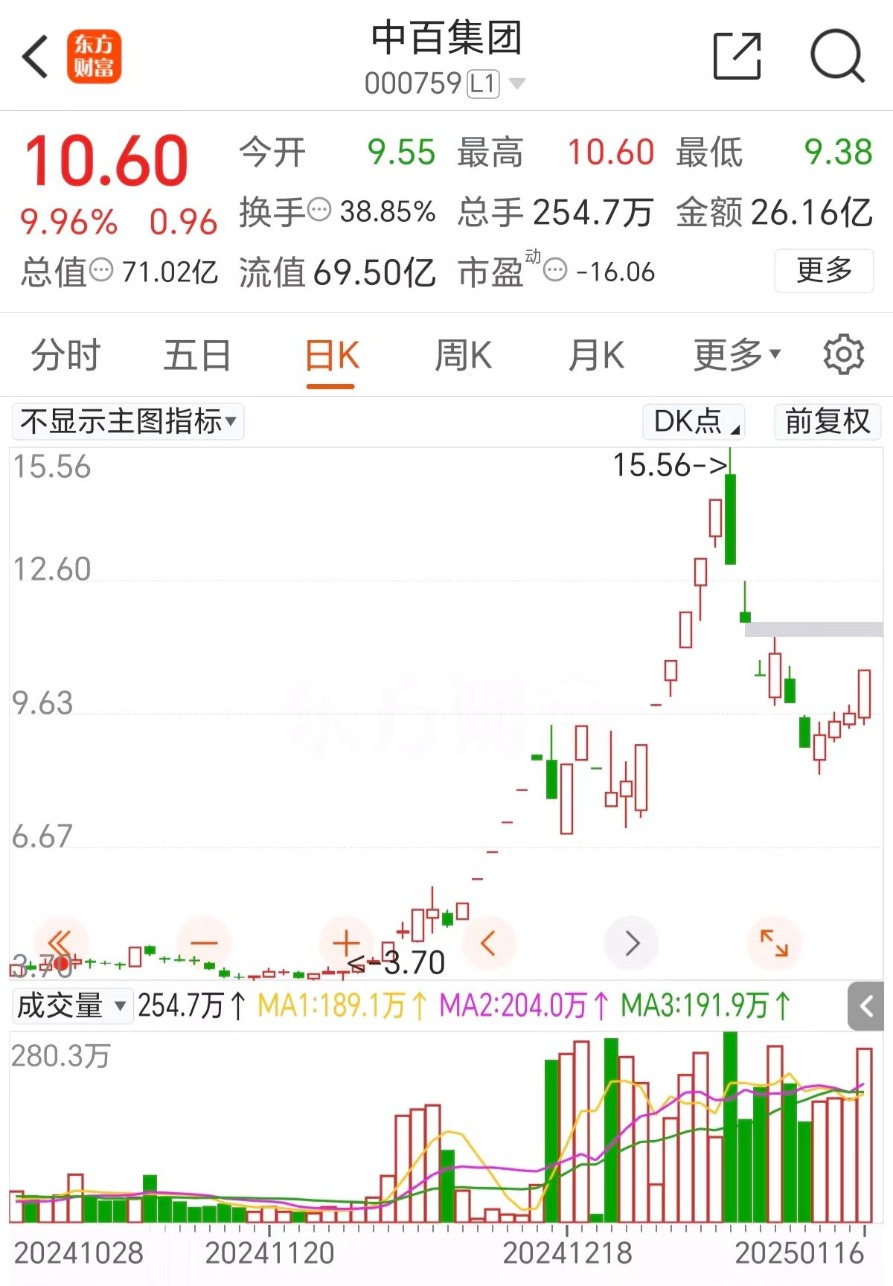
Task: Switch to the 月K tab
Action: coord(596,355)
